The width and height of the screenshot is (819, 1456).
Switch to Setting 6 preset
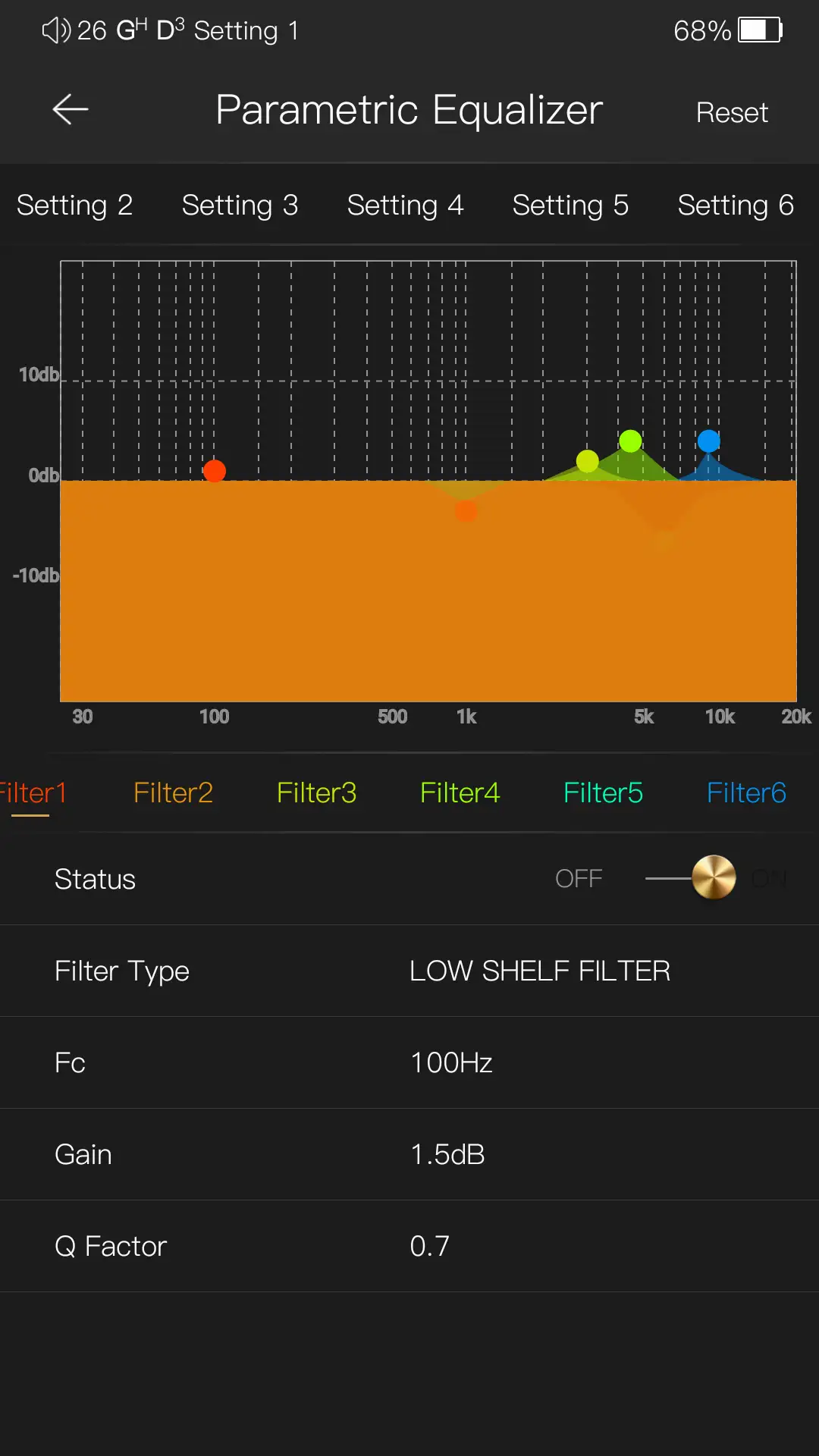(735, 205)
